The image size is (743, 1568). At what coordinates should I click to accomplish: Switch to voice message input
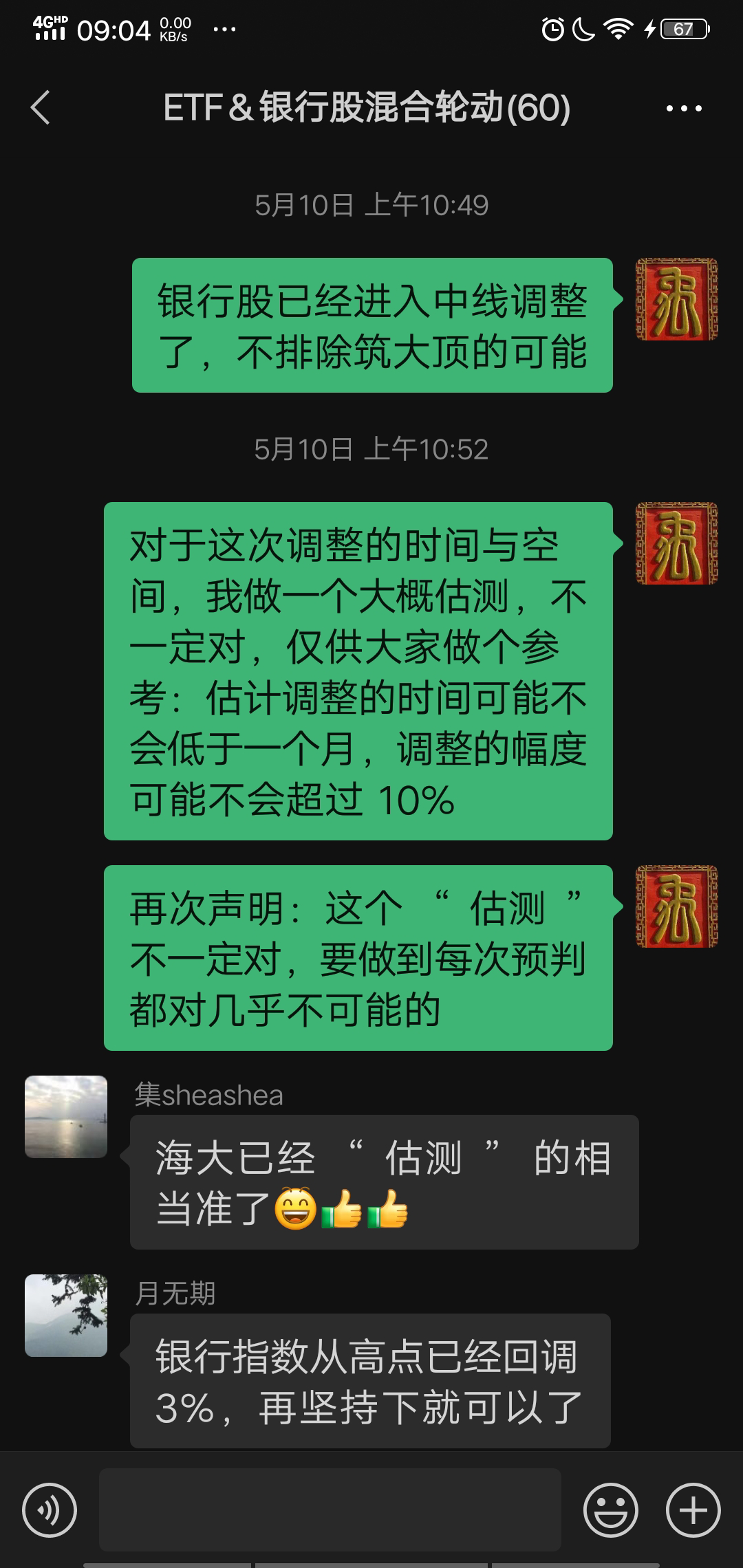pyautogui.click(x=50, y=1510)
